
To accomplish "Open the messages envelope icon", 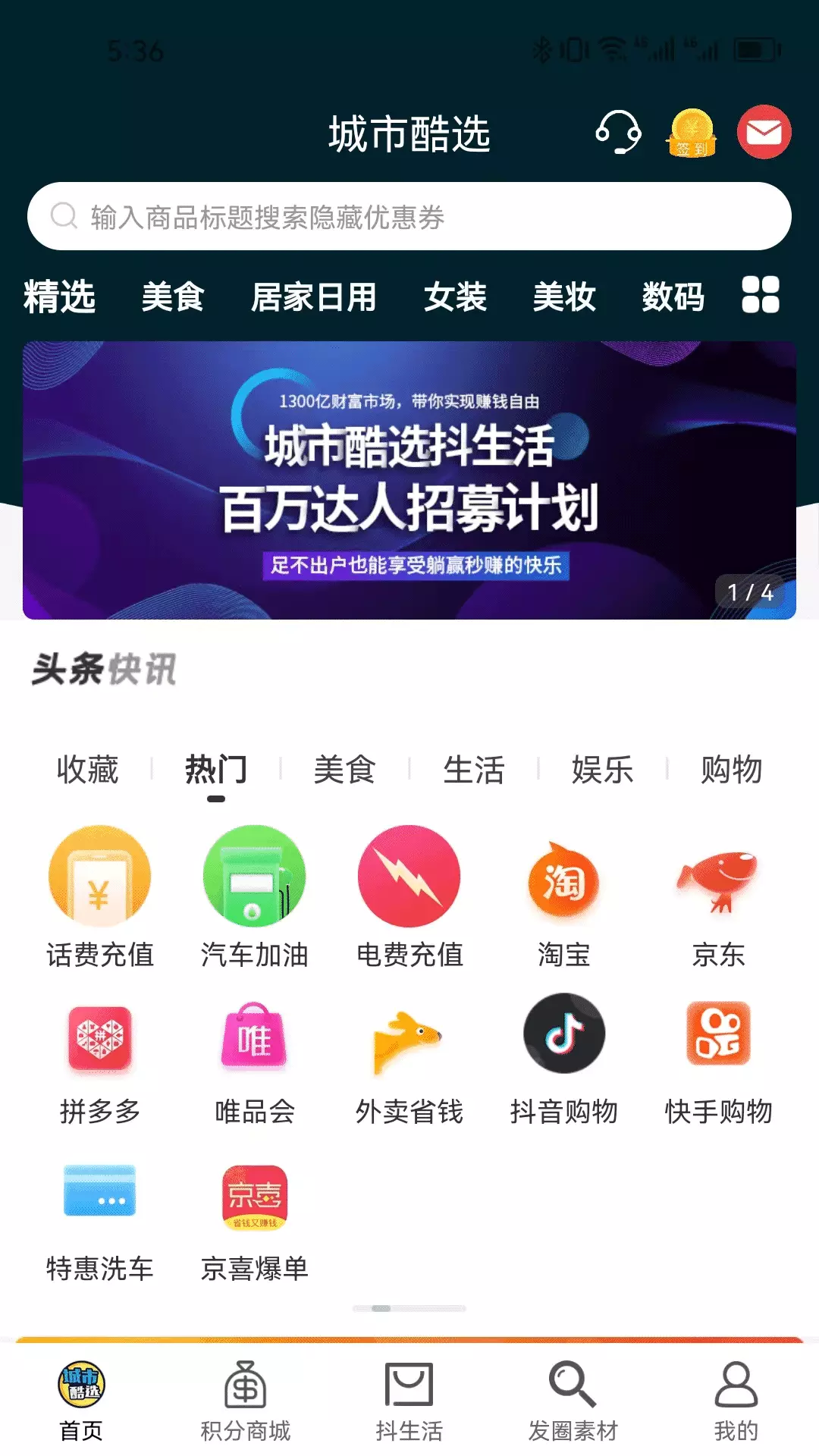I will [x=764, y=132].
